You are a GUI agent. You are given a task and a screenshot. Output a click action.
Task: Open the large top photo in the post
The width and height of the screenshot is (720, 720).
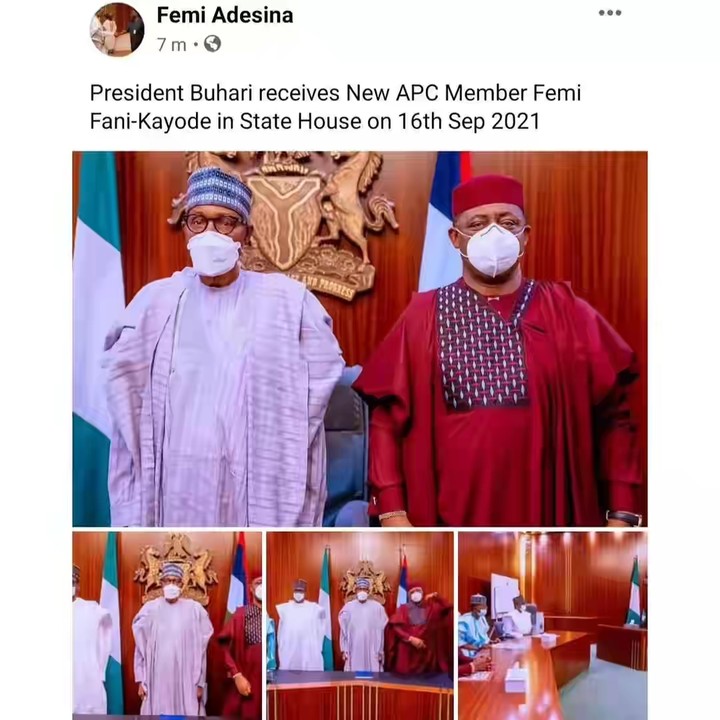(x=359, y=338)
